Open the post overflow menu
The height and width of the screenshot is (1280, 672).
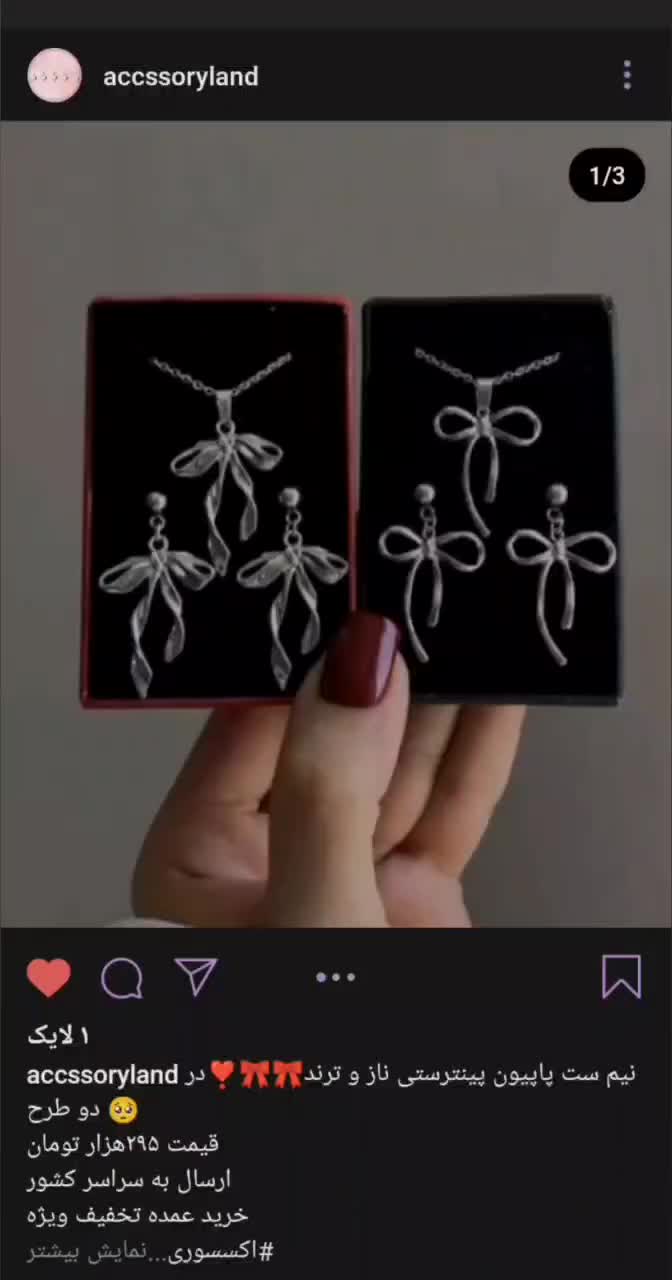pos(627,75)
